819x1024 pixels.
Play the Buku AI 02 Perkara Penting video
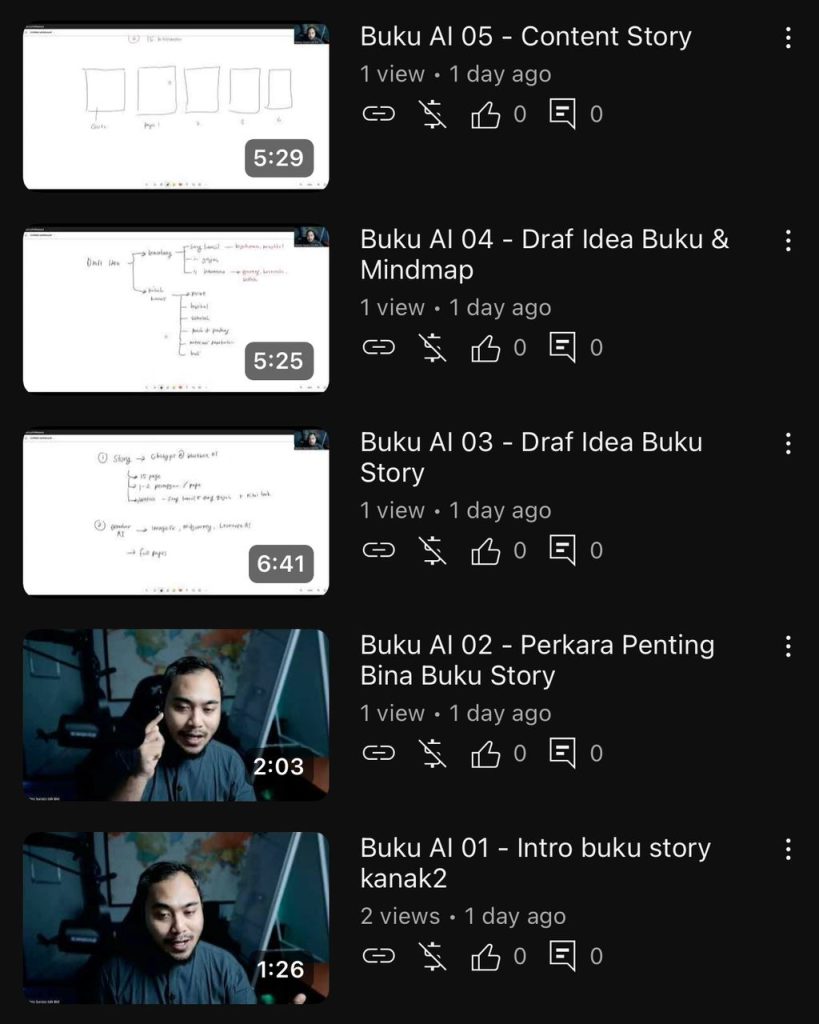coord(176,715)
